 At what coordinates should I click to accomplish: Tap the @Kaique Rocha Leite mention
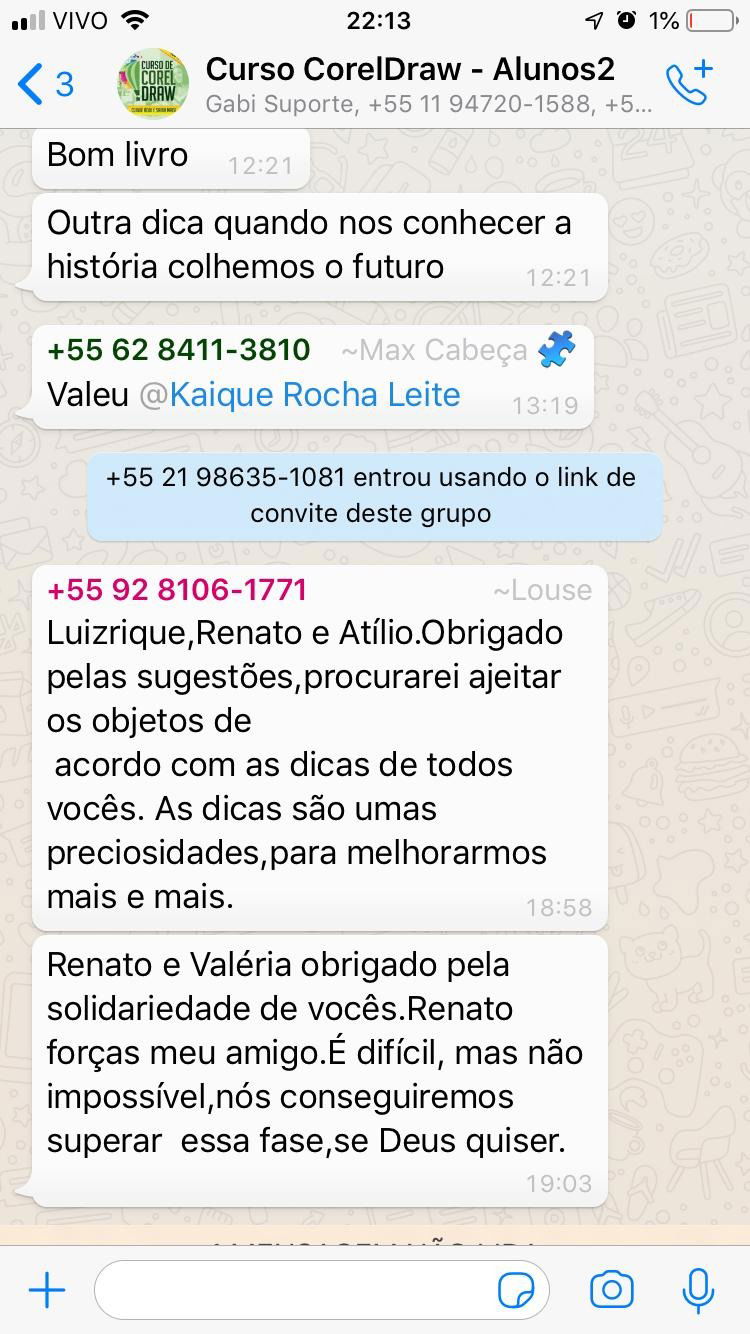(x=300, y=395)
